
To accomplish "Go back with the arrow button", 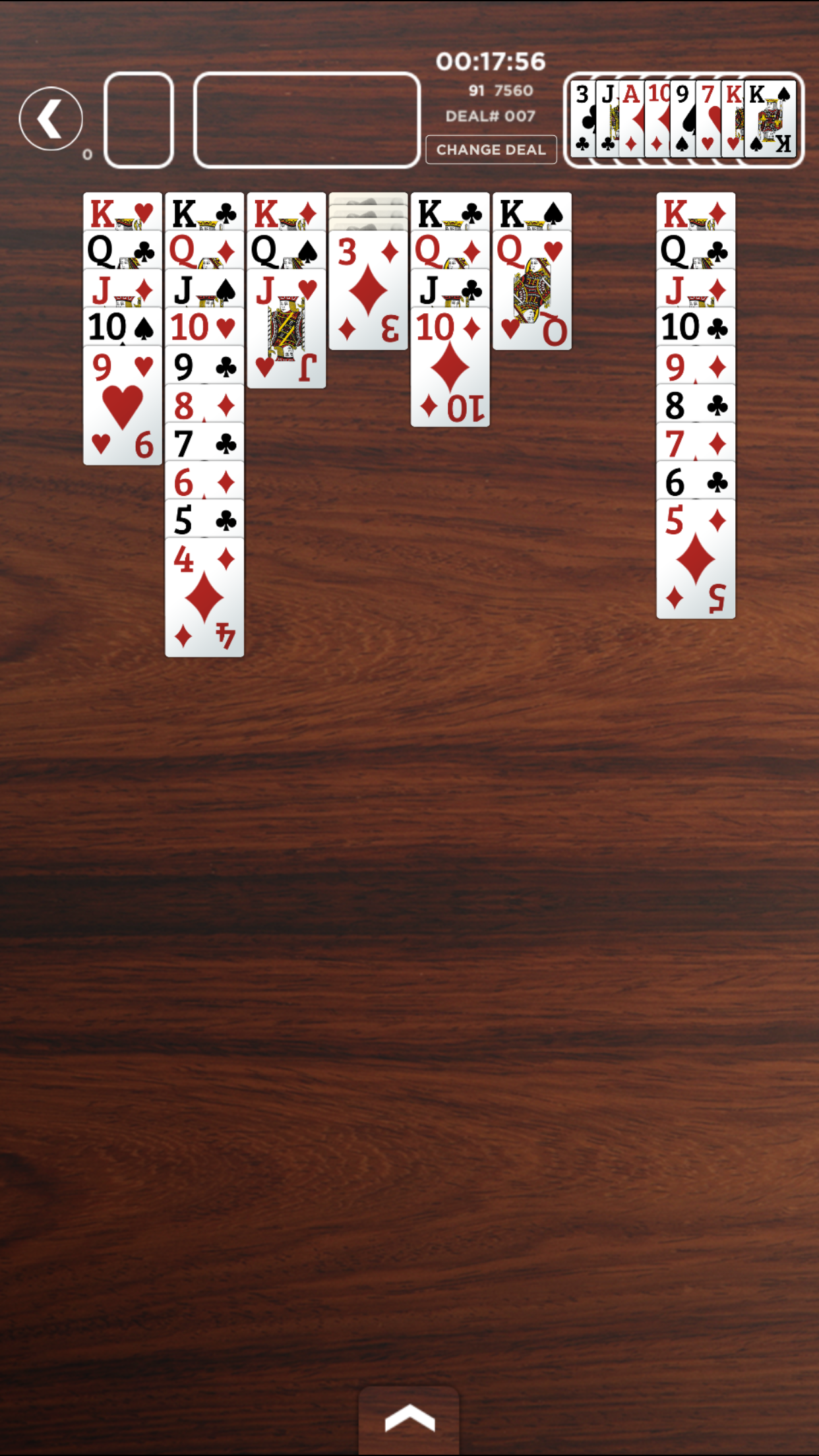I will tap(51, 119).
